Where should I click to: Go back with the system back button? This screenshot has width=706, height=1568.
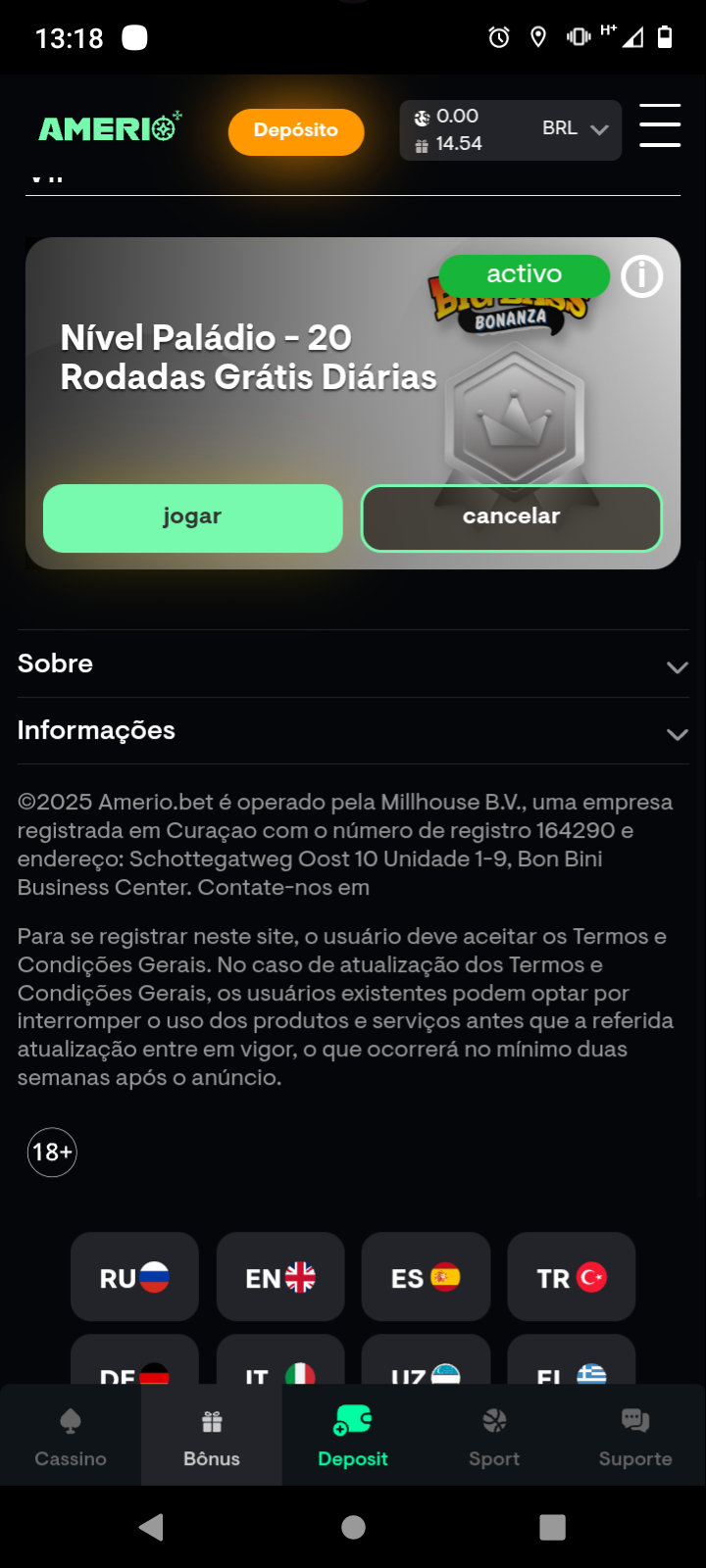click(x=152, y=1527)
